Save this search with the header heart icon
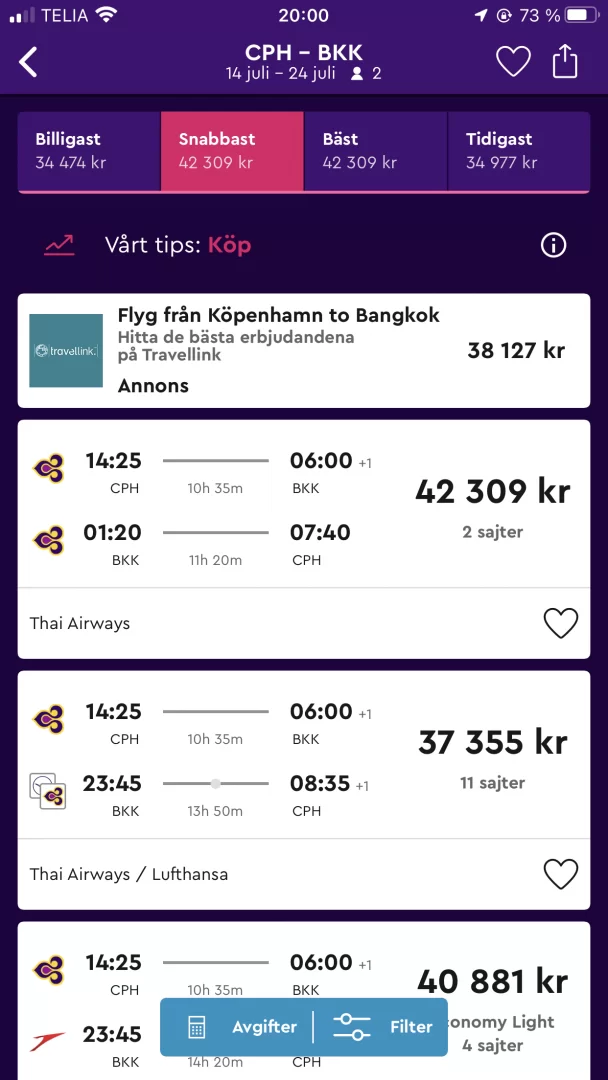 [513, 62]
